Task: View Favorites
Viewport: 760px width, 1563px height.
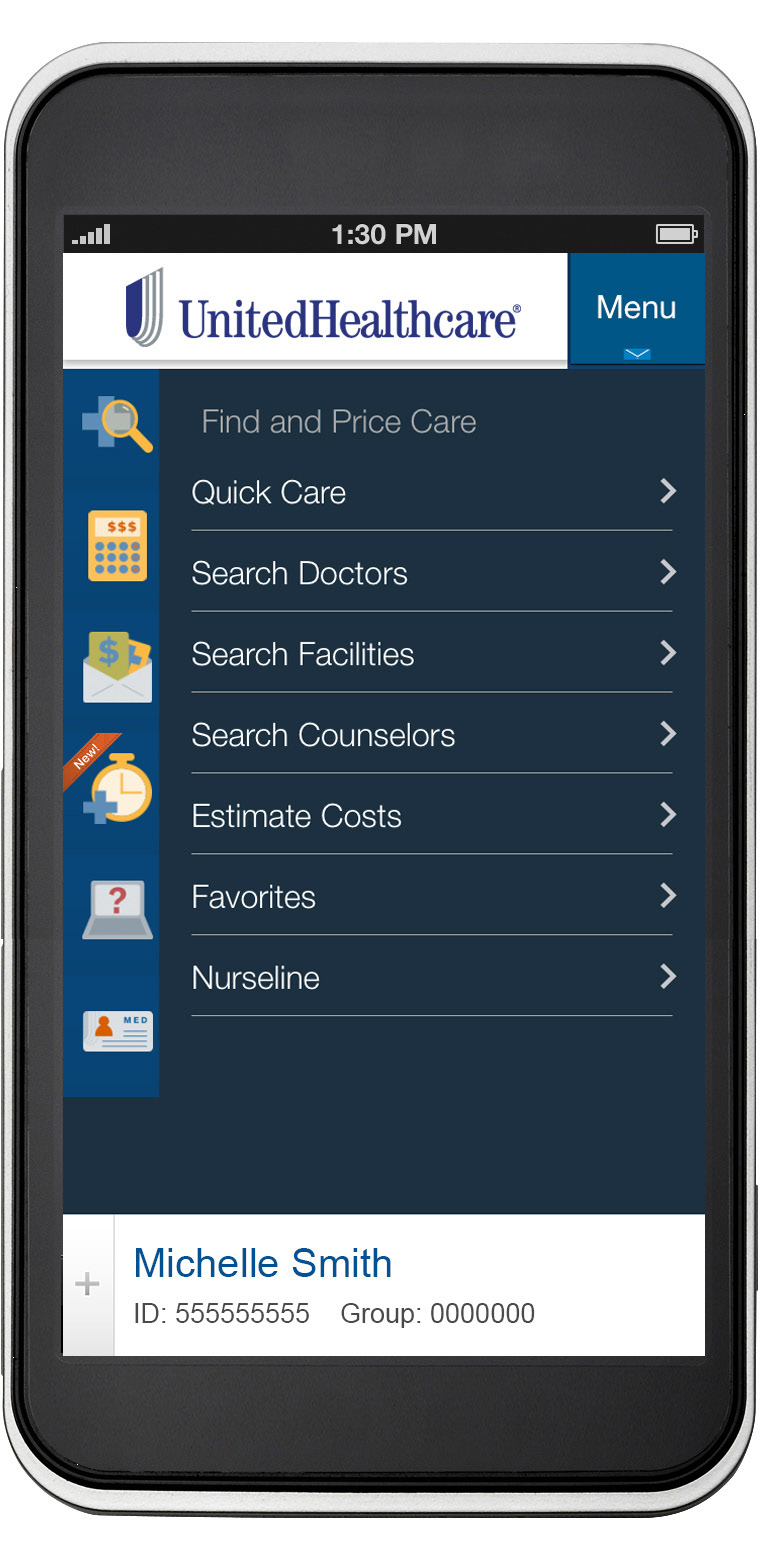Action: point(432,896)
